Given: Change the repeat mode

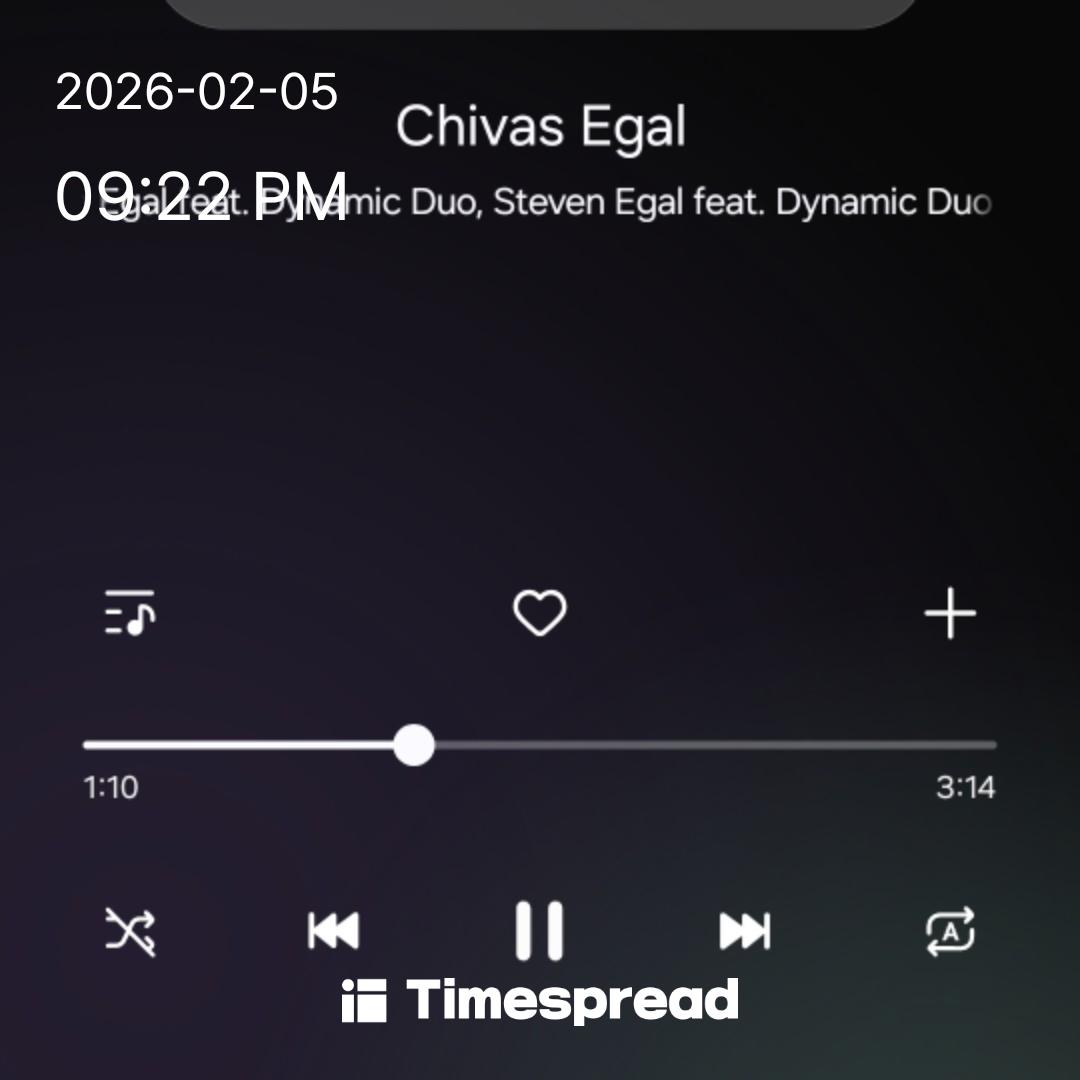Looking at the screenshot, I should coord(949,932).
